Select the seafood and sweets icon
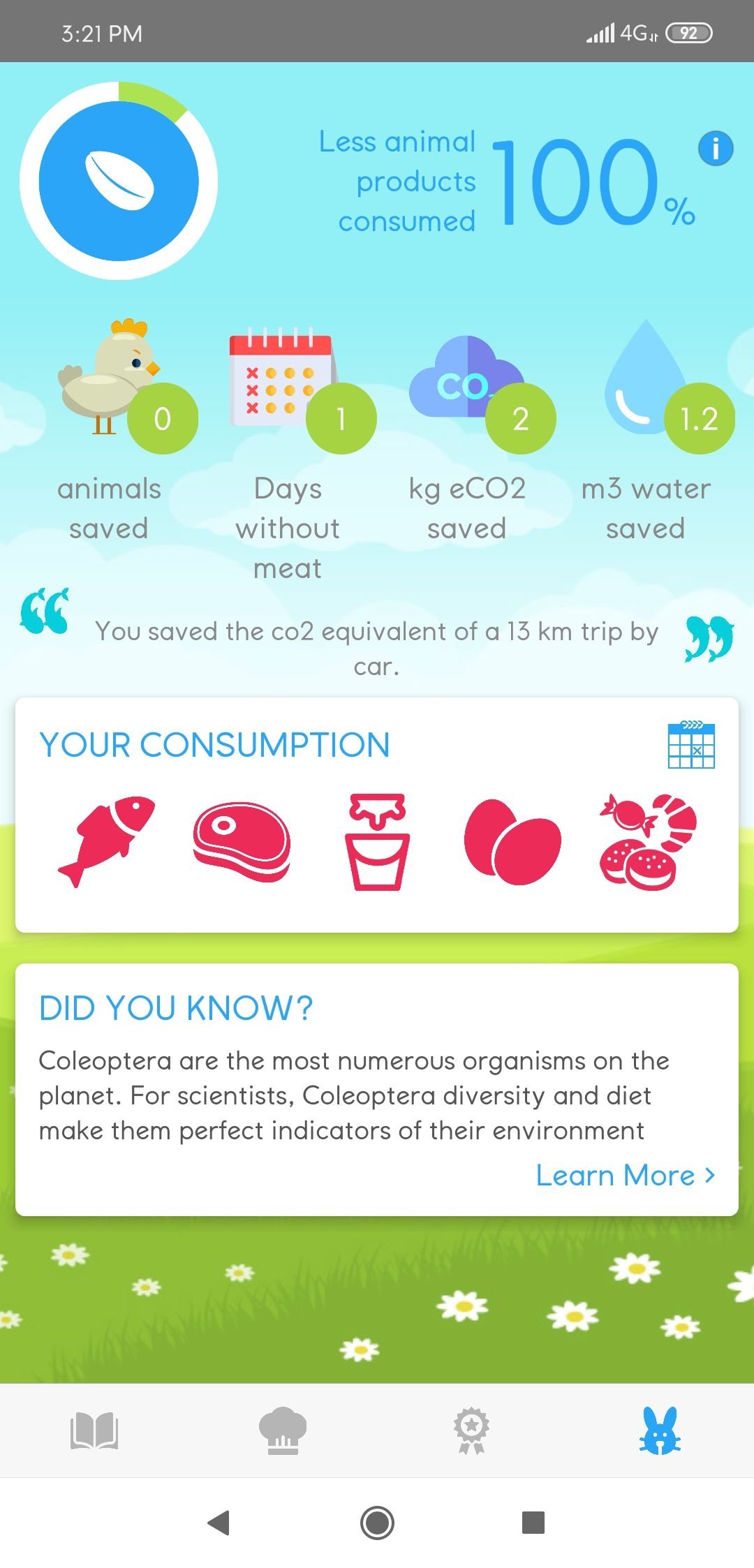This screenshot has width=754, height=1568. click(x=648, y=841)
